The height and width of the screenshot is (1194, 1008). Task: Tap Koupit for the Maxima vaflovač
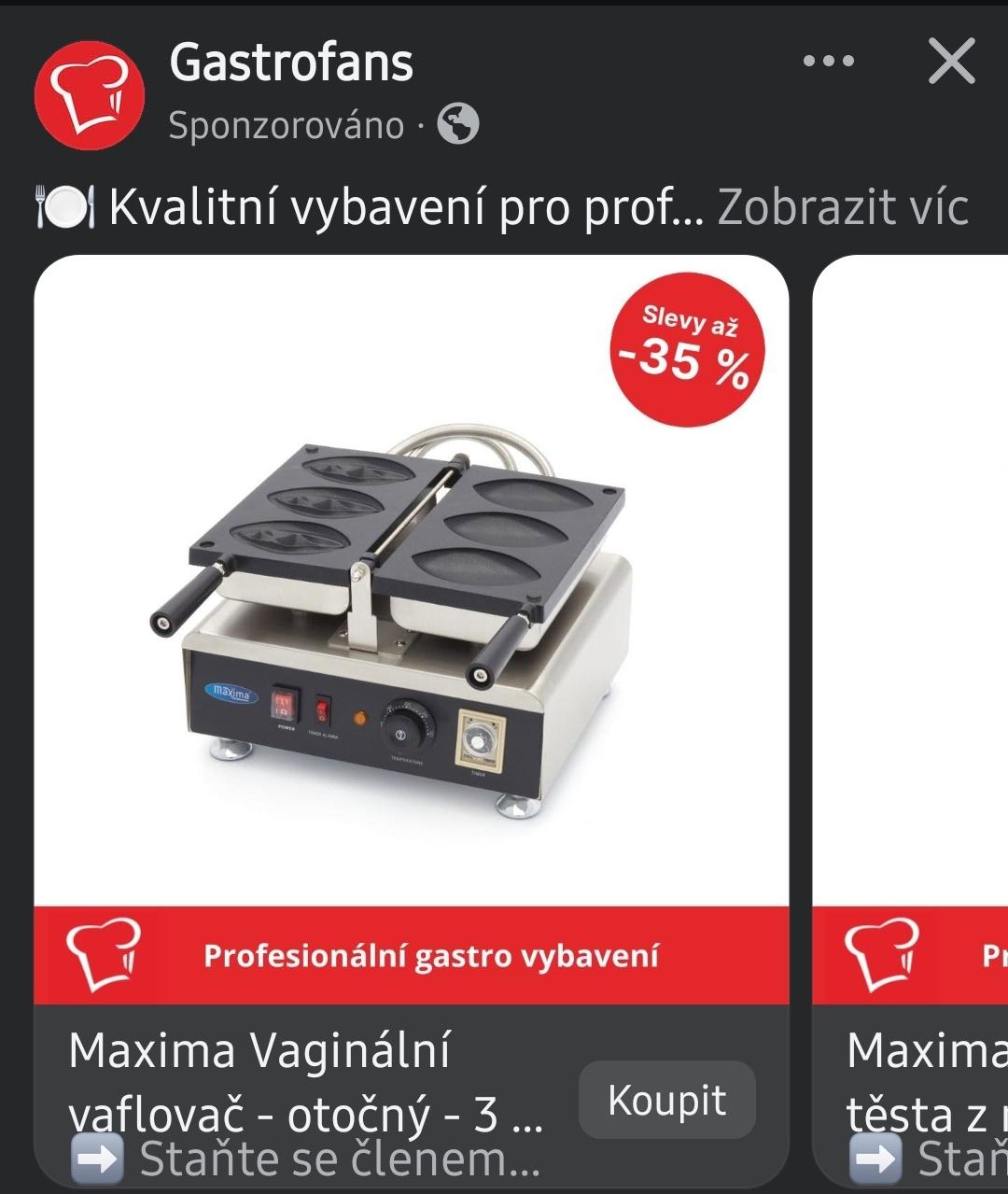666,1100
